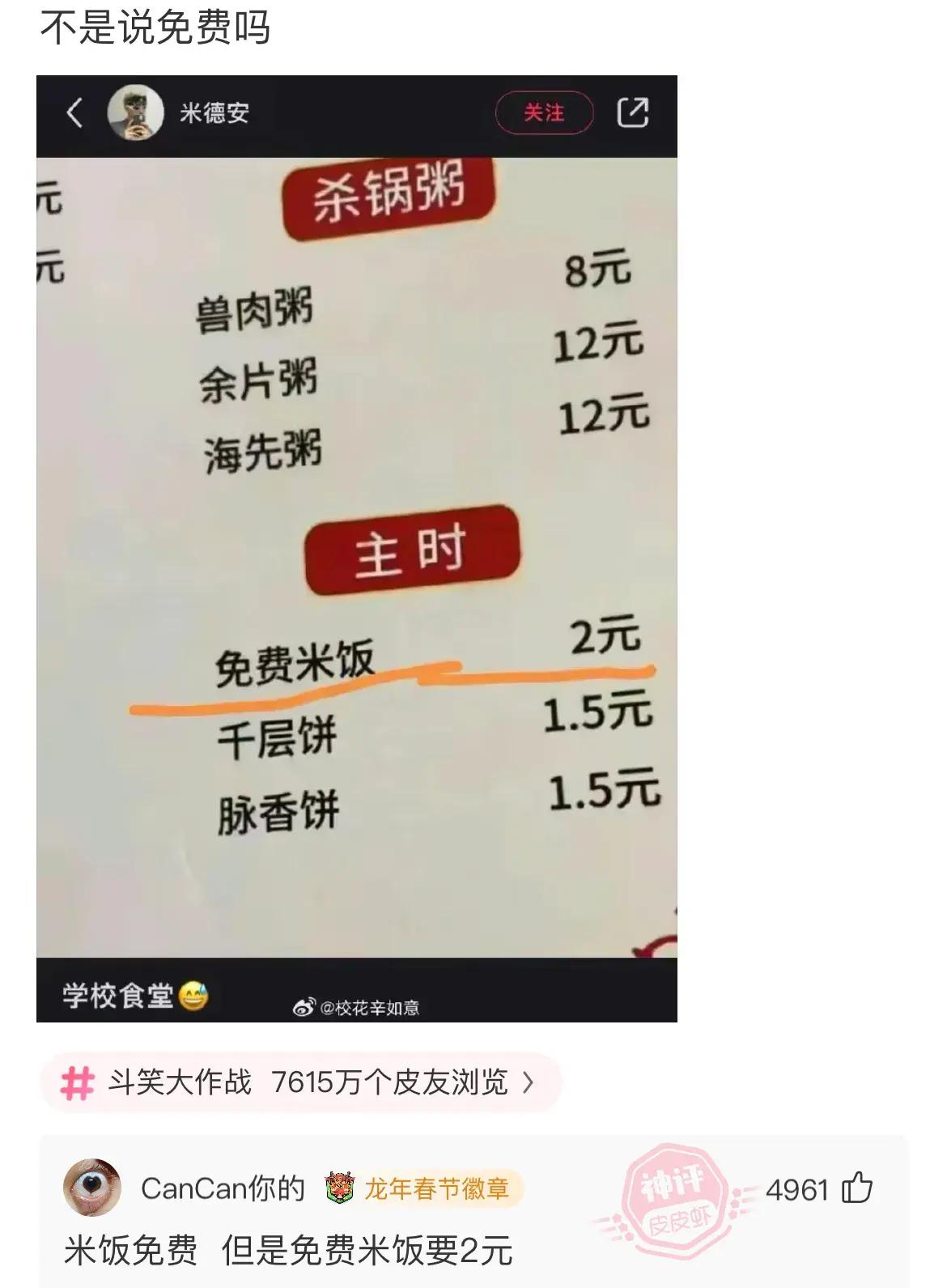
Task: Open the 斗笑大作战 hashtag topic
Action: click(299, 1082)
